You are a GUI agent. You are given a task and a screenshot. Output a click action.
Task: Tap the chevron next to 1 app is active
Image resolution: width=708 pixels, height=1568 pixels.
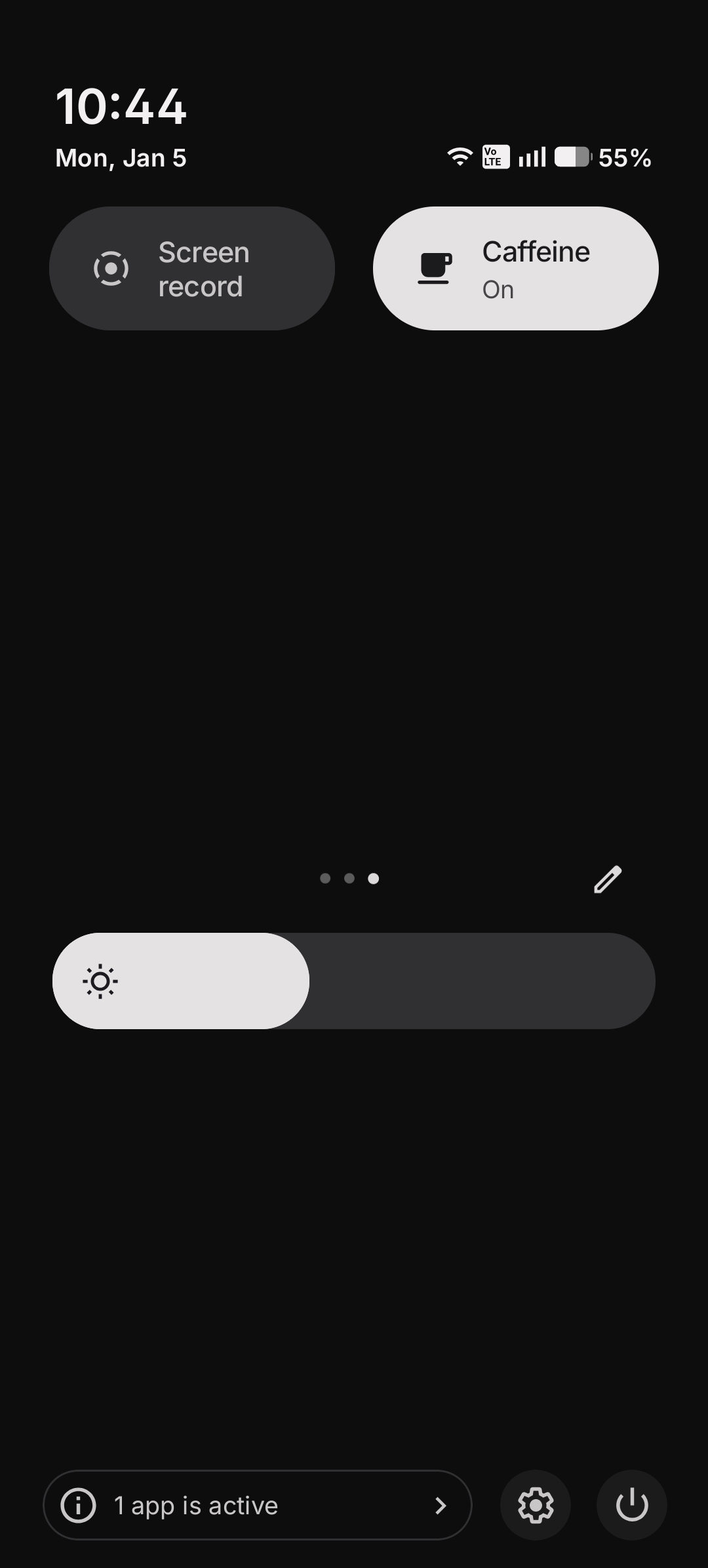441,1505
